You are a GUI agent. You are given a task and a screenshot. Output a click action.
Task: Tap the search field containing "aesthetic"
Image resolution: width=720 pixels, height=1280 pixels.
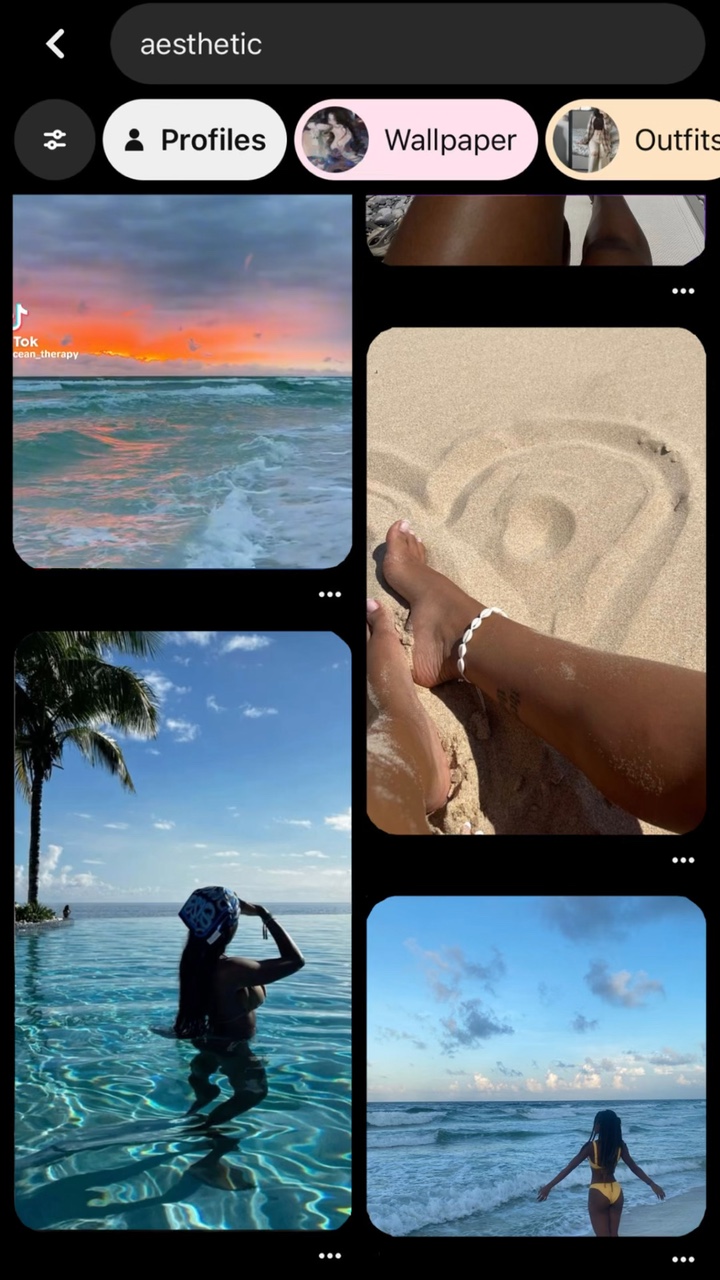click(407, 43)
